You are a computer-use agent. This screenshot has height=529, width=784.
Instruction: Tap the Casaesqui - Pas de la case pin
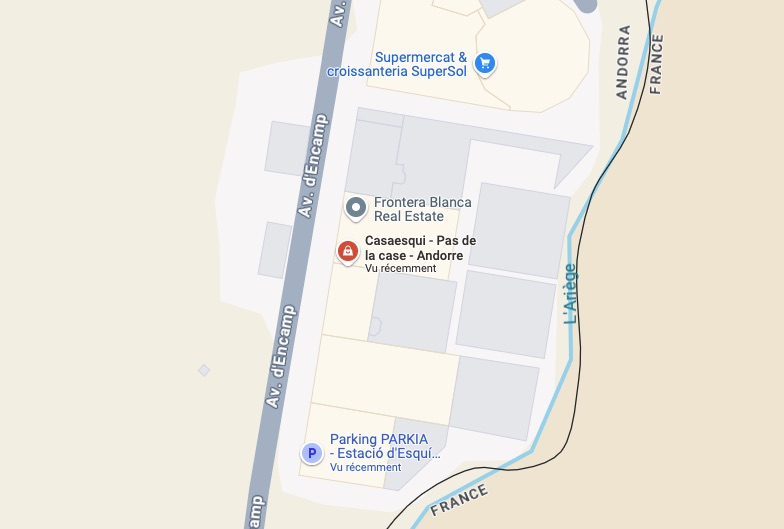point(347,252)
